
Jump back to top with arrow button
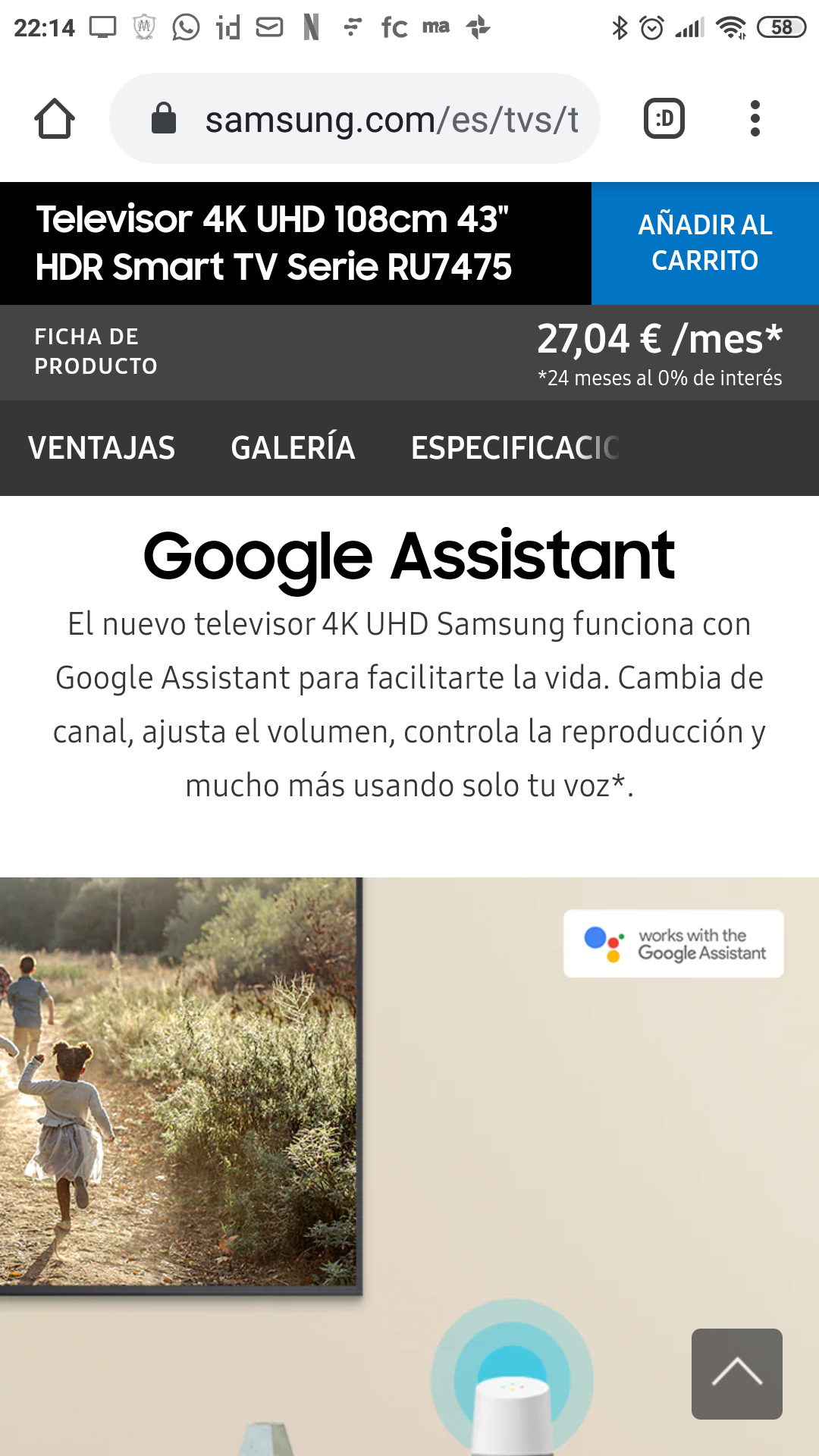tap(737, 1373)
